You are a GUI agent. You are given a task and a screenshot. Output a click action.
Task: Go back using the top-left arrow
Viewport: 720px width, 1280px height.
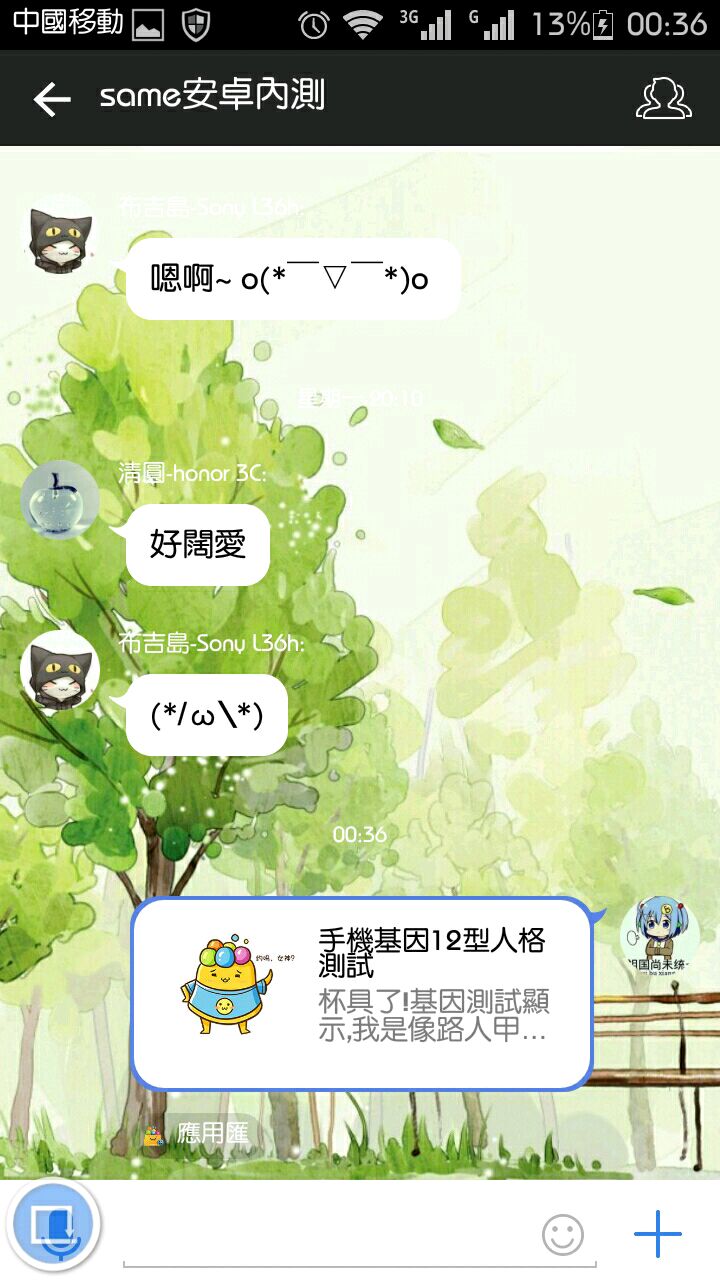pos(52,98)
